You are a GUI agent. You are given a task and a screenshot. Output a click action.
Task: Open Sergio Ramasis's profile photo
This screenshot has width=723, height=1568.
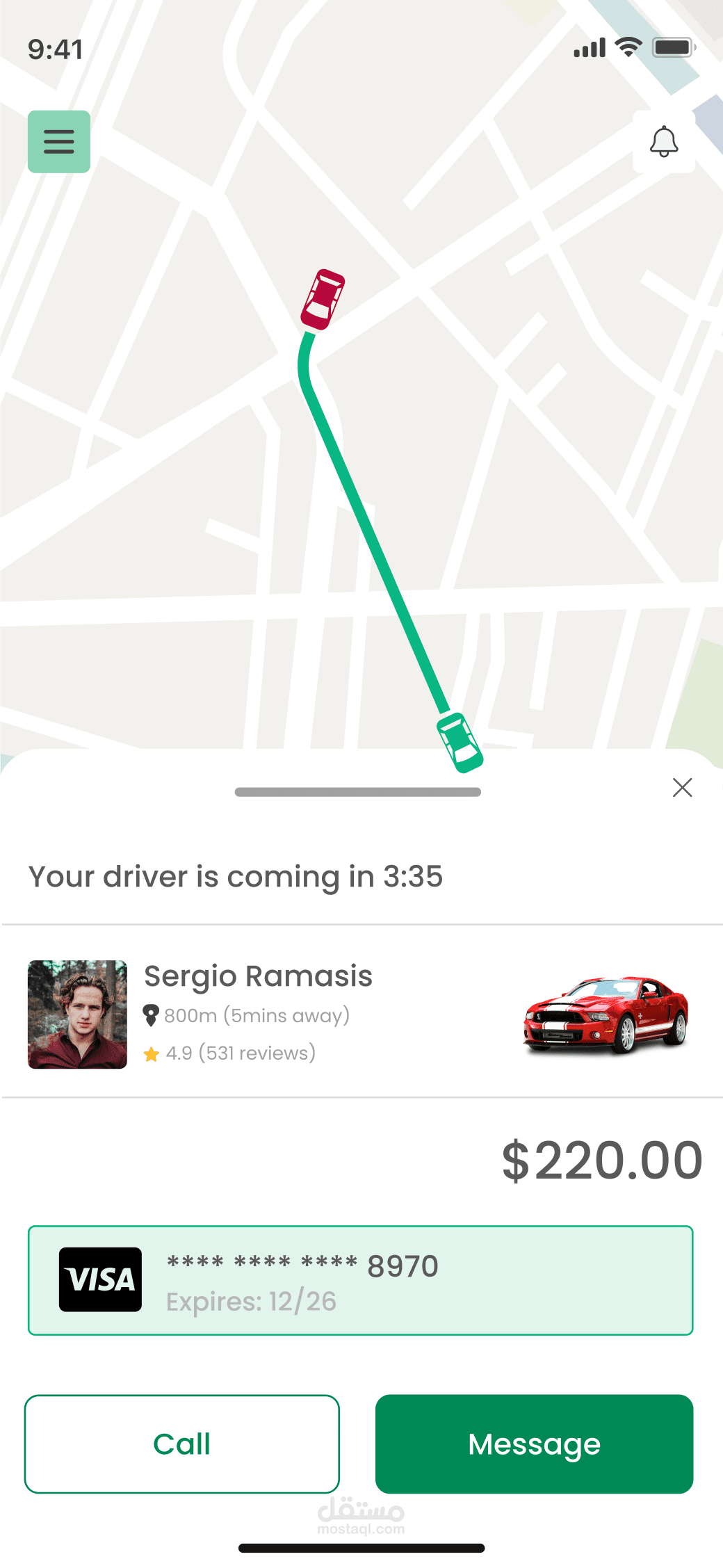tap(77, 1015)
